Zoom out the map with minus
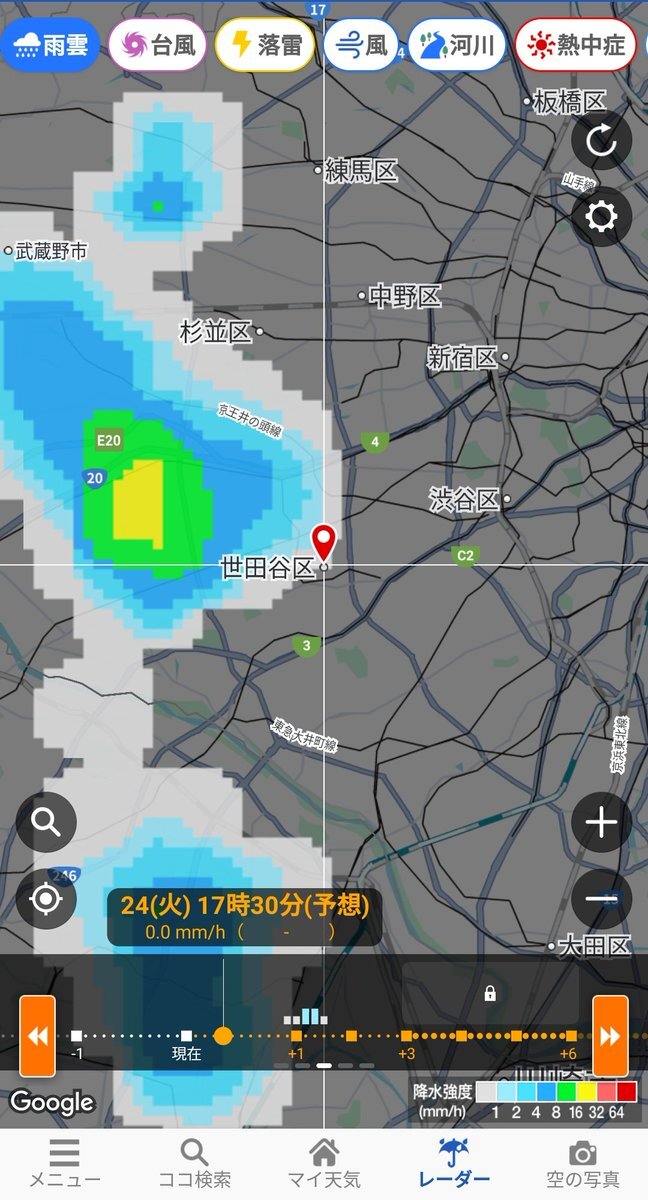This screenshot has height=1200, width=648. pyautogui.click(x=601, y=899)
